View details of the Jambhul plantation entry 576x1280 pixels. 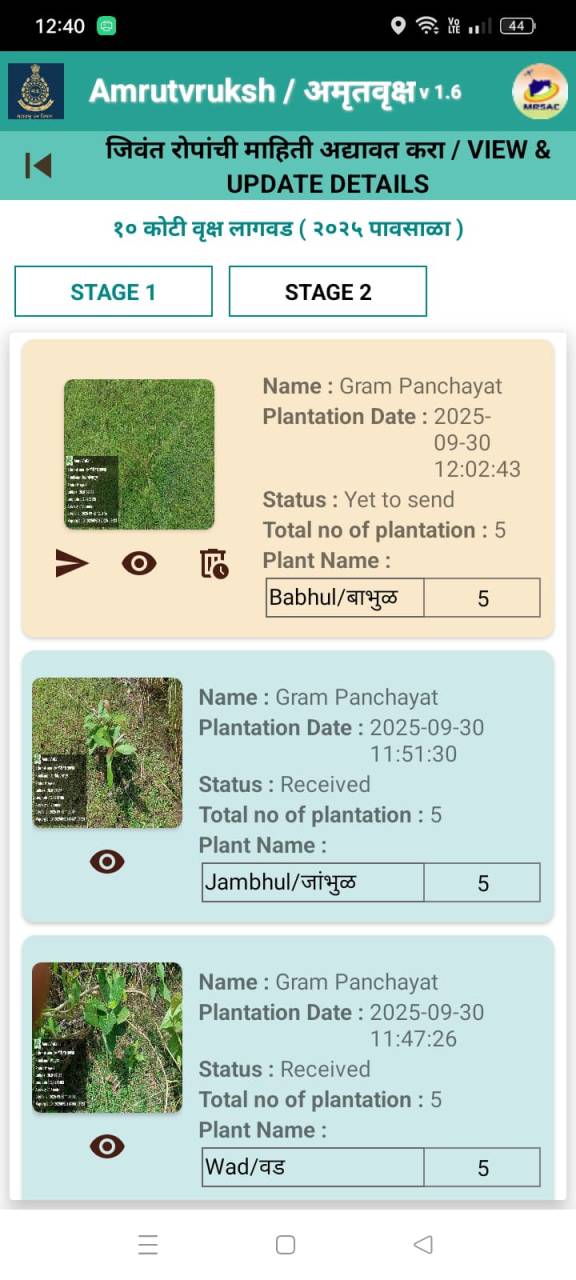click(107, 861)
